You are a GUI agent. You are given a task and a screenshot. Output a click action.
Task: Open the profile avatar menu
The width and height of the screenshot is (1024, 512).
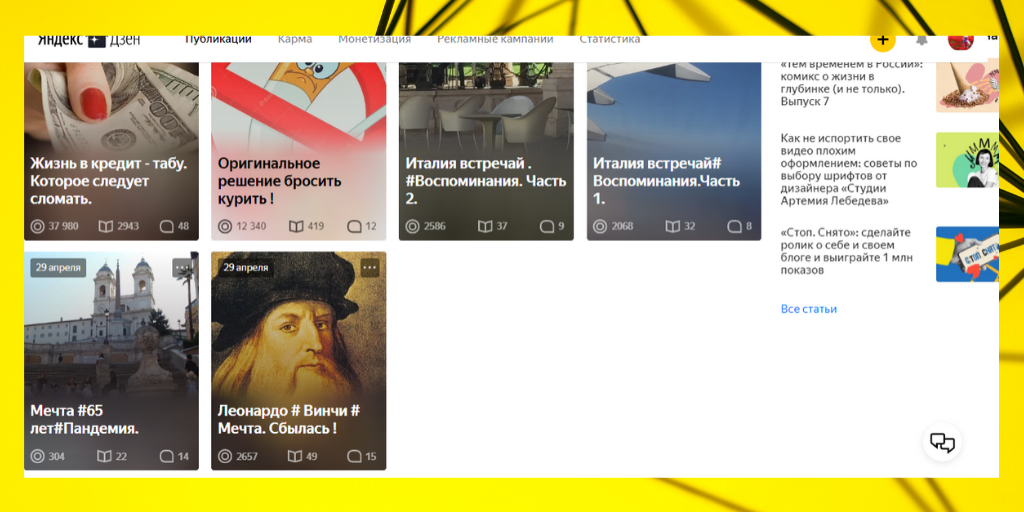pos(960,40)
